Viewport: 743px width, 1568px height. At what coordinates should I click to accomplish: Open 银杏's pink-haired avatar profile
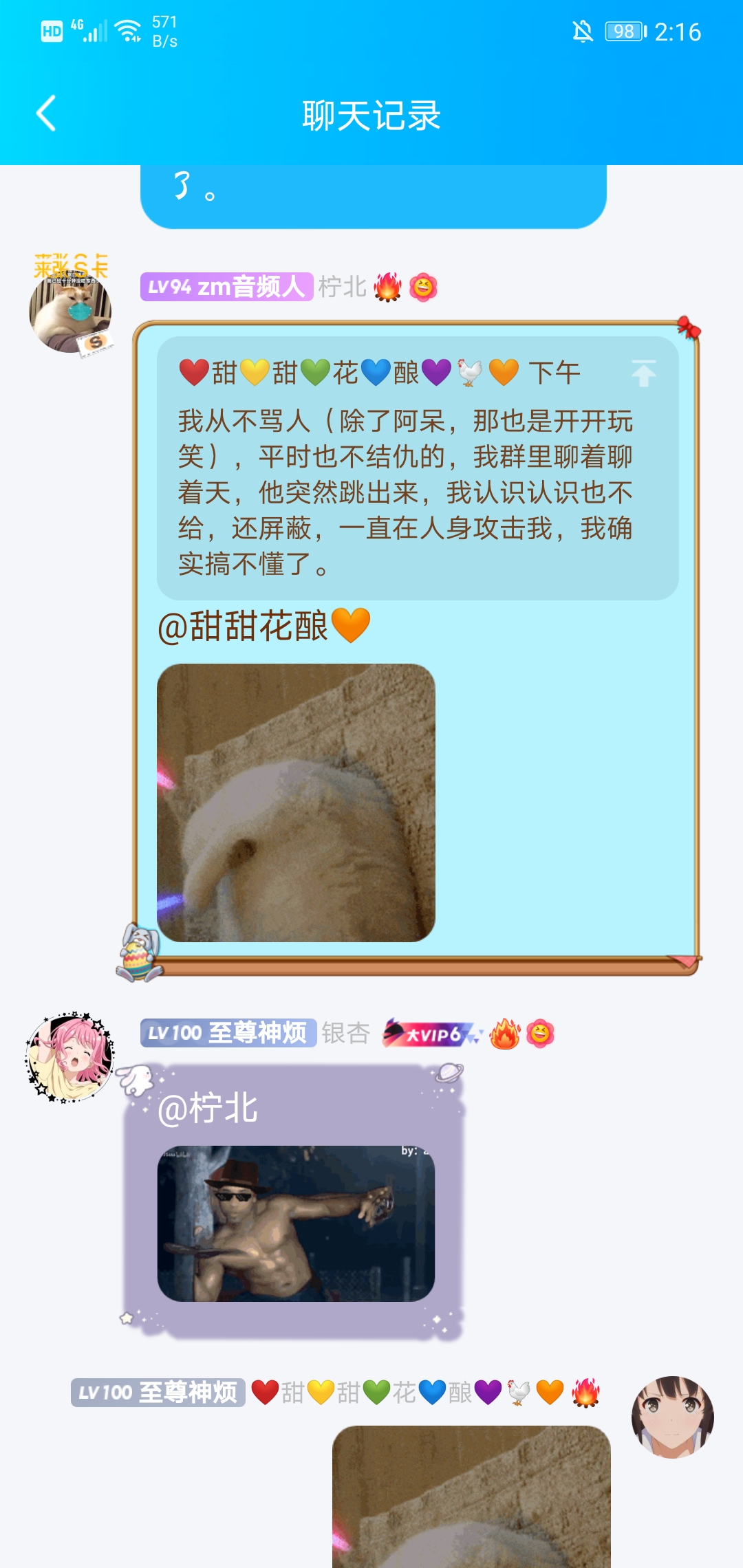click(x=69, y=1057)
